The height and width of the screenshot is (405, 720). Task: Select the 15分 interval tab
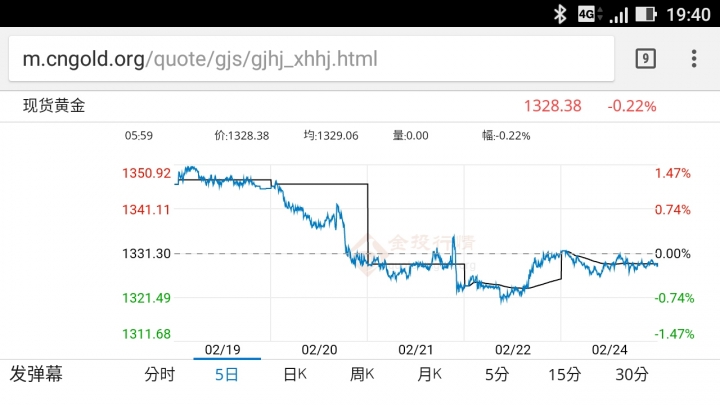564,375
